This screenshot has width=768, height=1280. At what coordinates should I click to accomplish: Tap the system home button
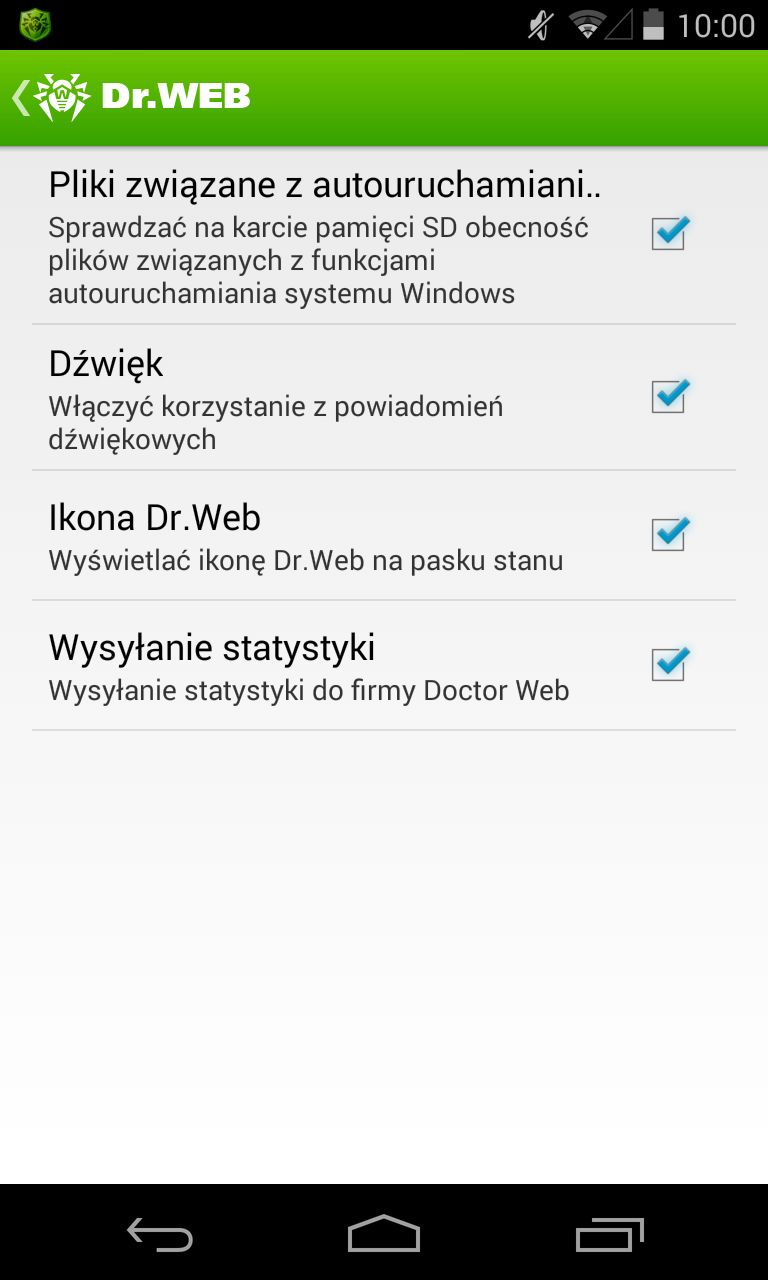point(384,1233)
